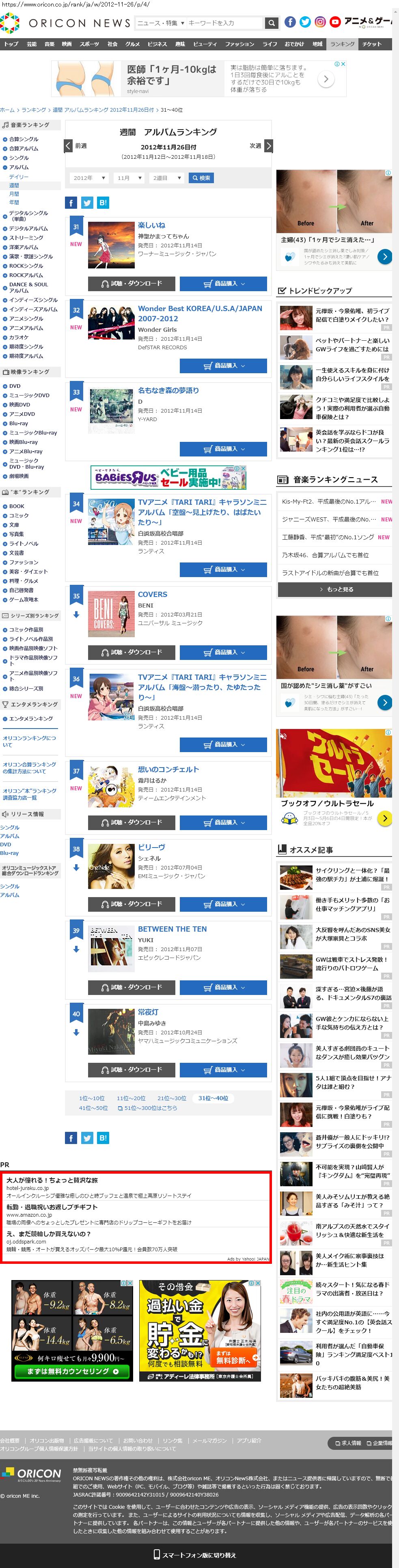Go to the previous week (前週) ranking
This screenshot has width=399, height=1568.
pos(77,146)
